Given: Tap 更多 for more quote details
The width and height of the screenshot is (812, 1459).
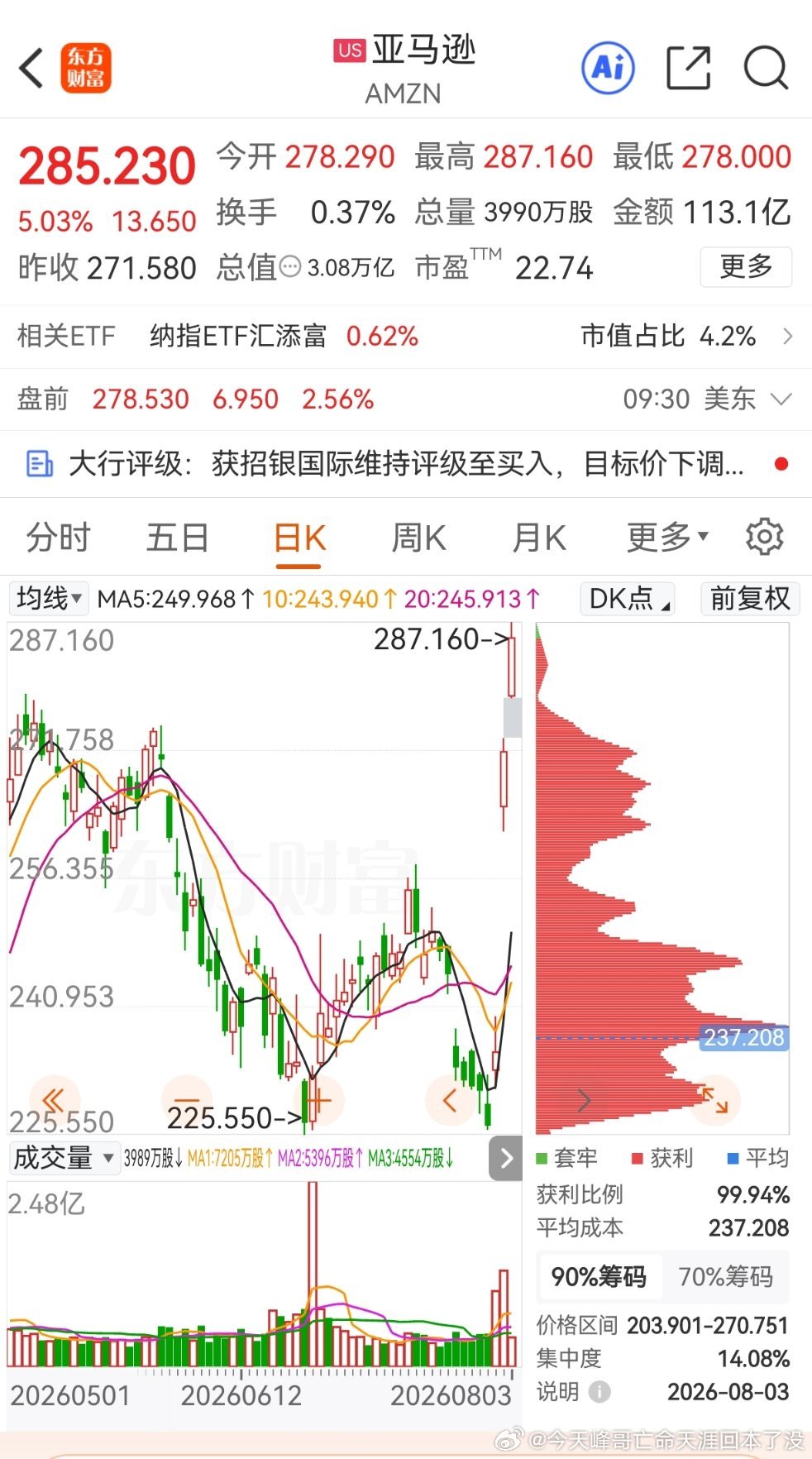Looking at the screenshot, I should [746, 267].
